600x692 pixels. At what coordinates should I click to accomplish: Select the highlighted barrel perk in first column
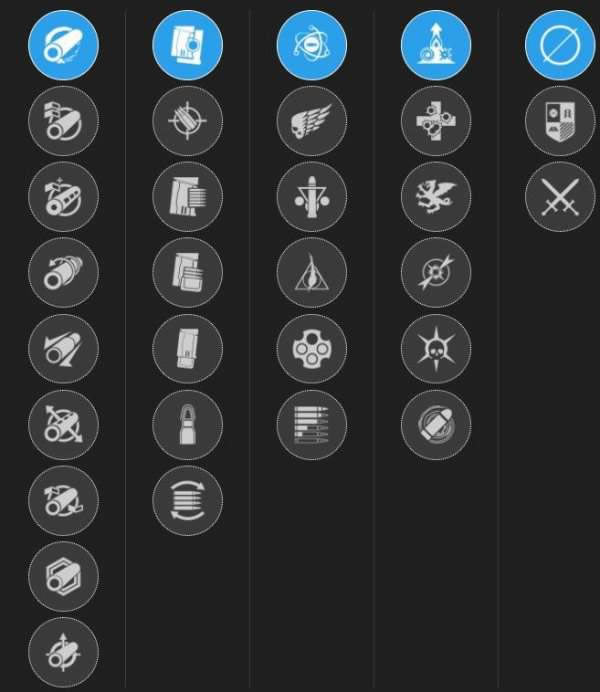(x=63, y=45)
